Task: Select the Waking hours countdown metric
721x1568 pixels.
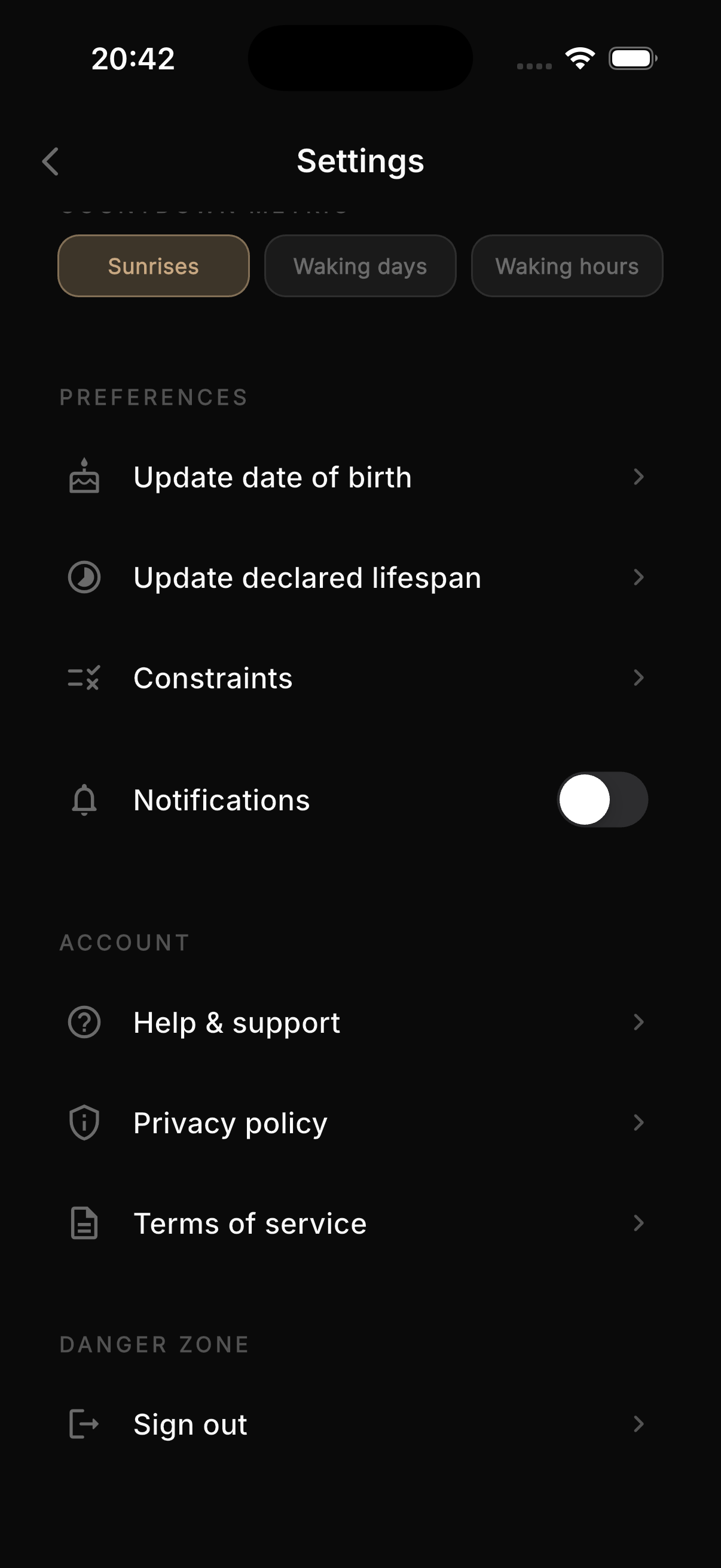Action: (566, 266)
